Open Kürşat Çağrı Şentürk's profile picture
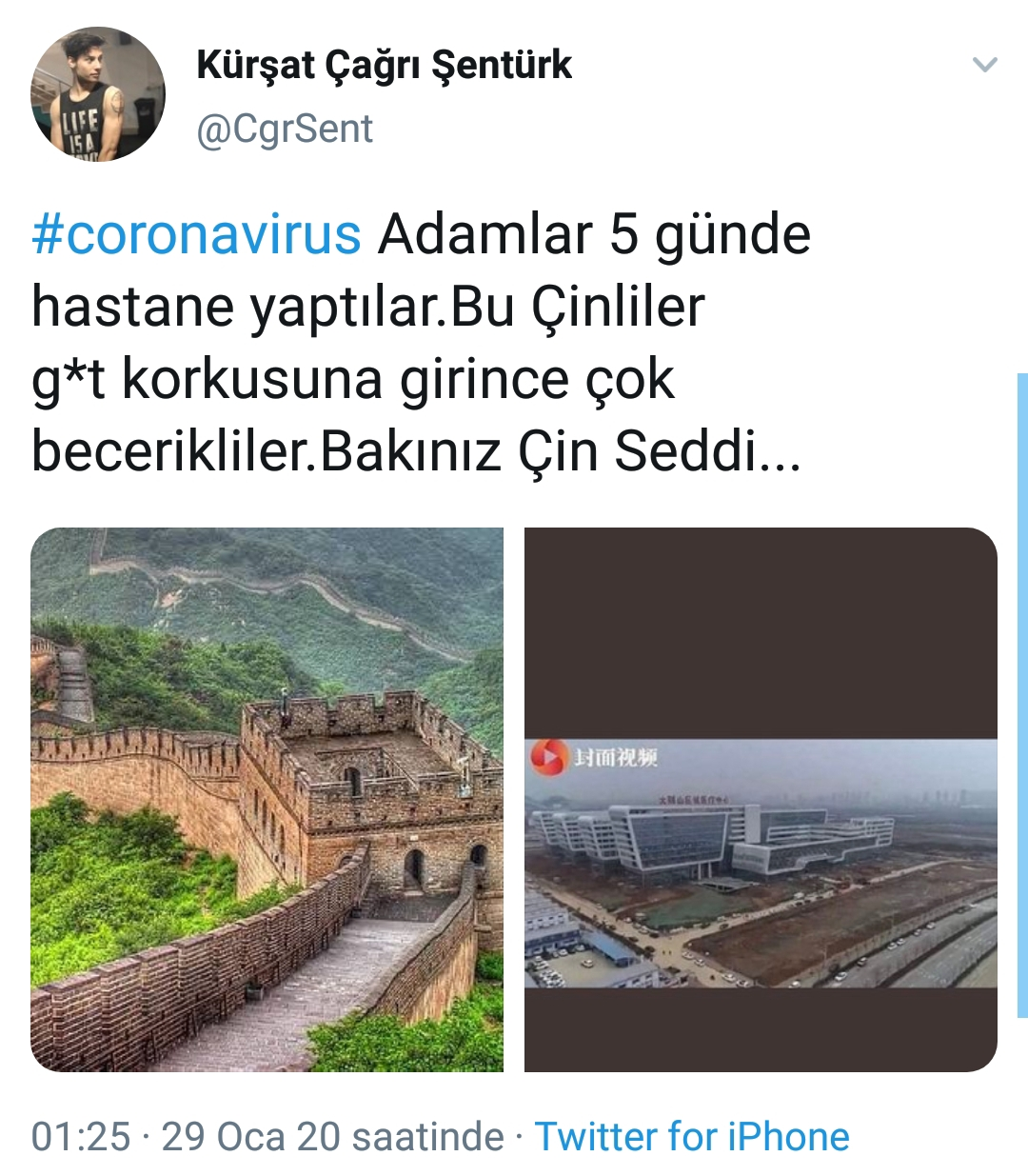 [x=97, y=95]
